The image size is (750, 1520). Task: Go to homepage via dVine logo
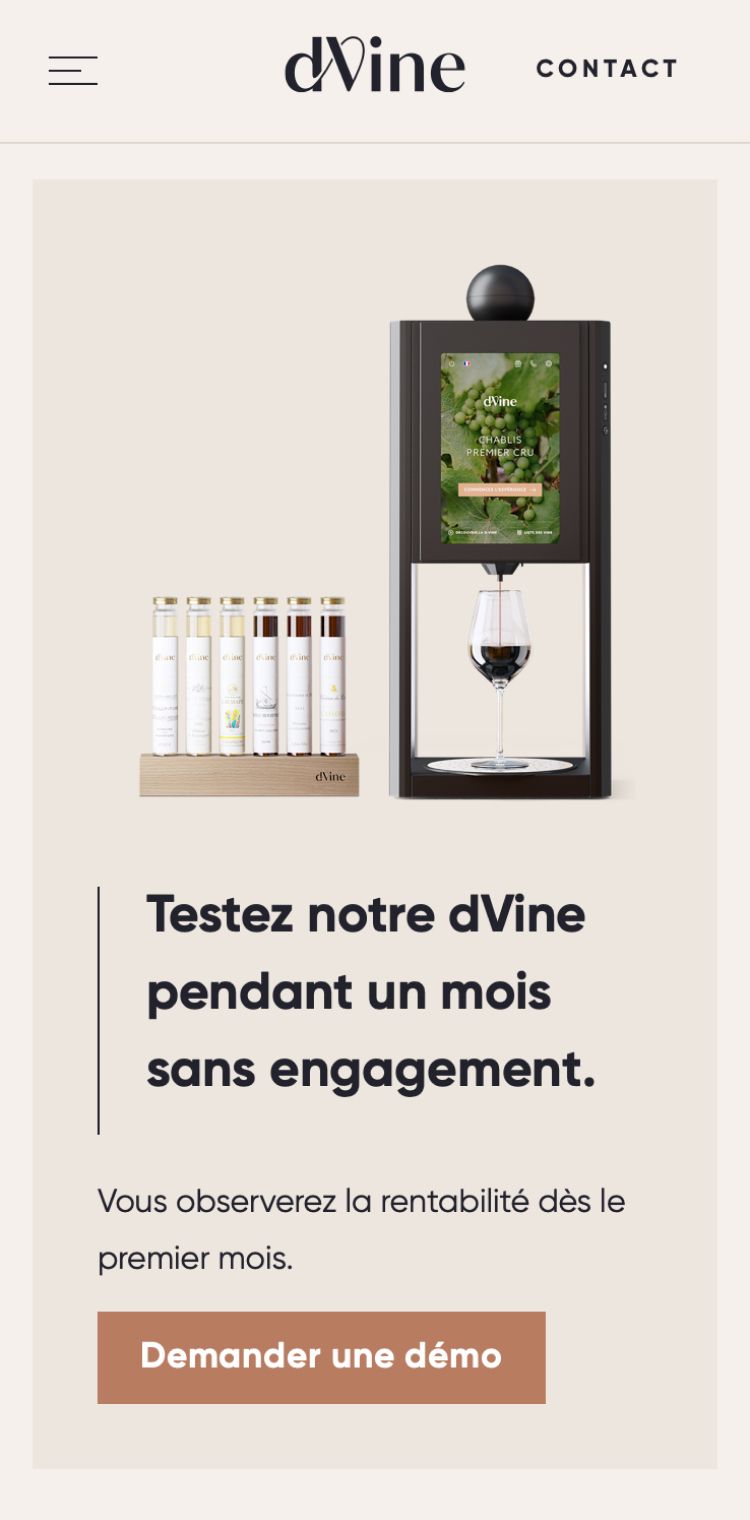375,66
